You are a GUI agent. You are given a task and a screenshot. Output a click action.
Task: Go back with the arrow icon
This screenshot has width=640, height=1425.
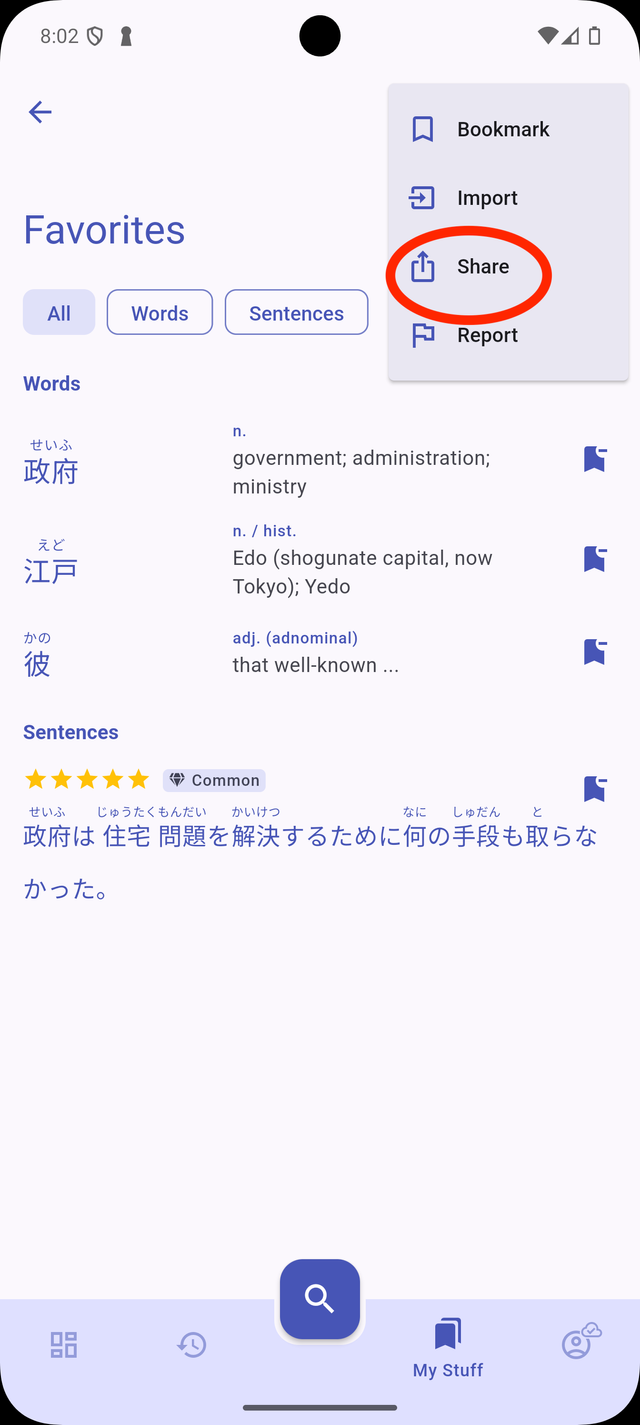[x=40, y=112]
